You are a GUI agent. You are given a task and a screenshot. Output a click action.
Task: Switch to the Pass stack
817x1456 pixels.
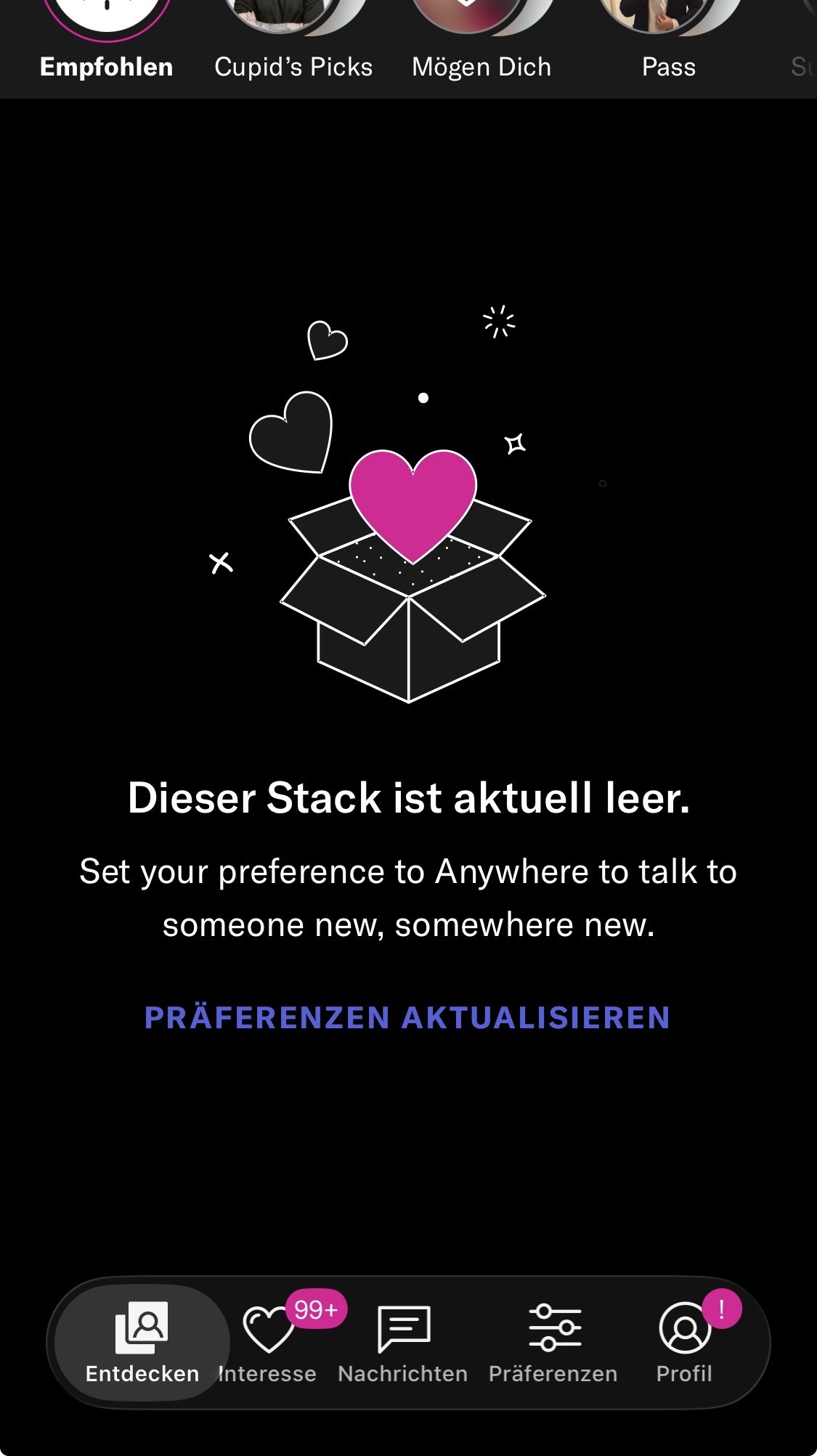click(668, 44)
